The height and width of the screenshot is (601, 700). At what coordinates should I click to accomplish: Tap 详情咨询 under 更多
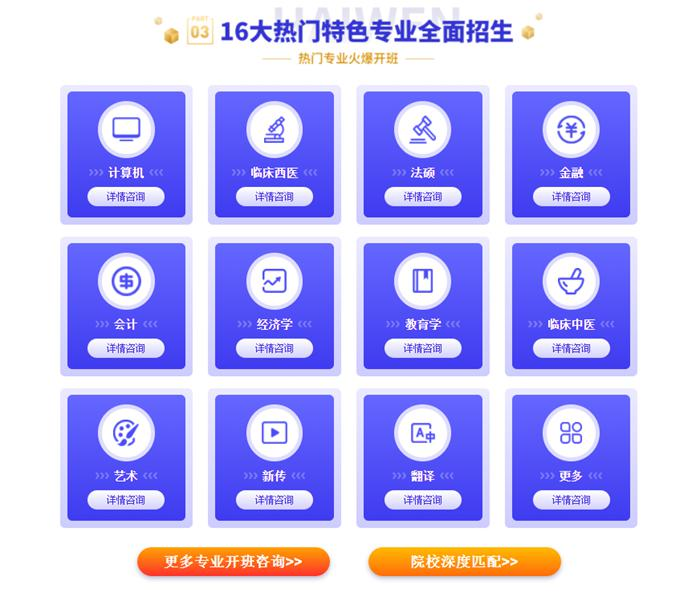click(571, 499)
